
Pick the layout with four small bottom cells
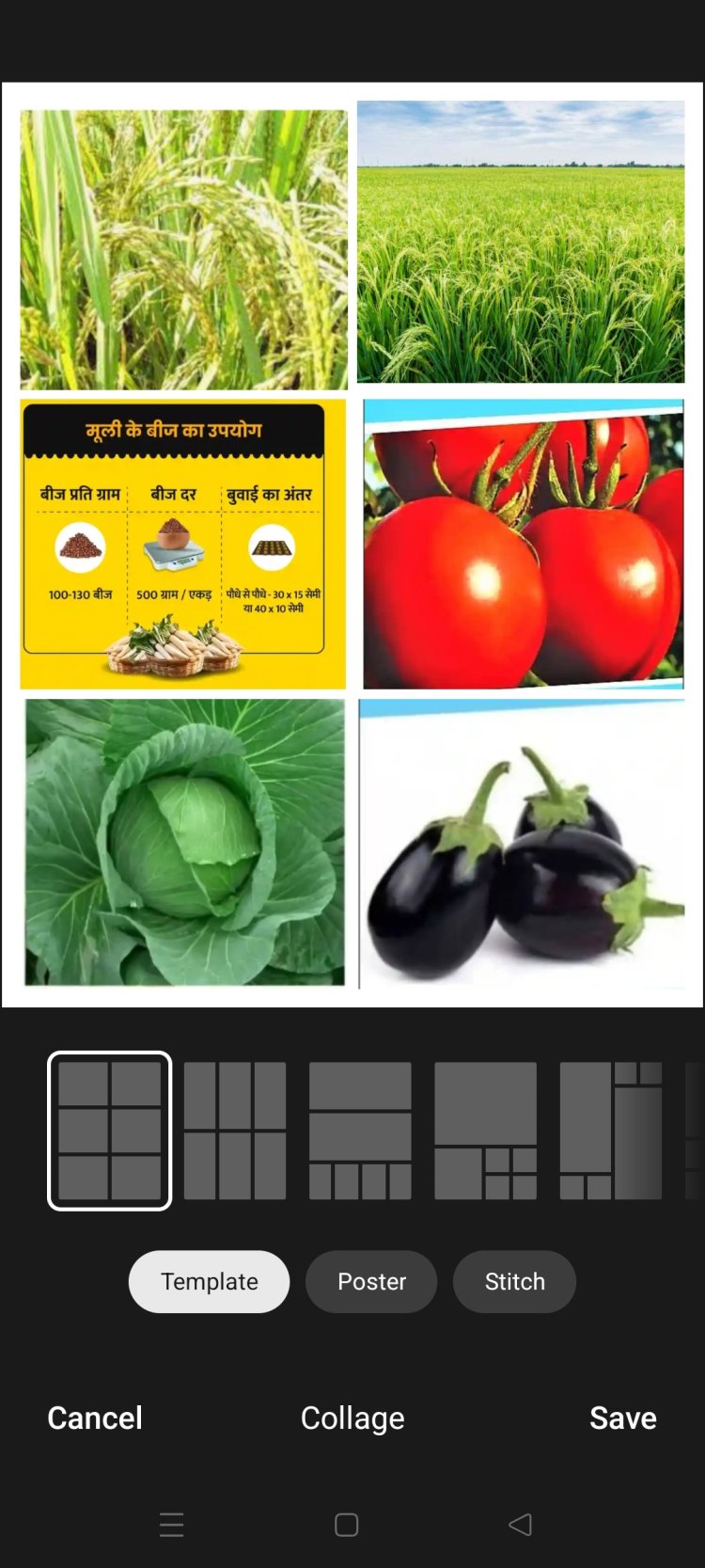[x=360, y=1131]
